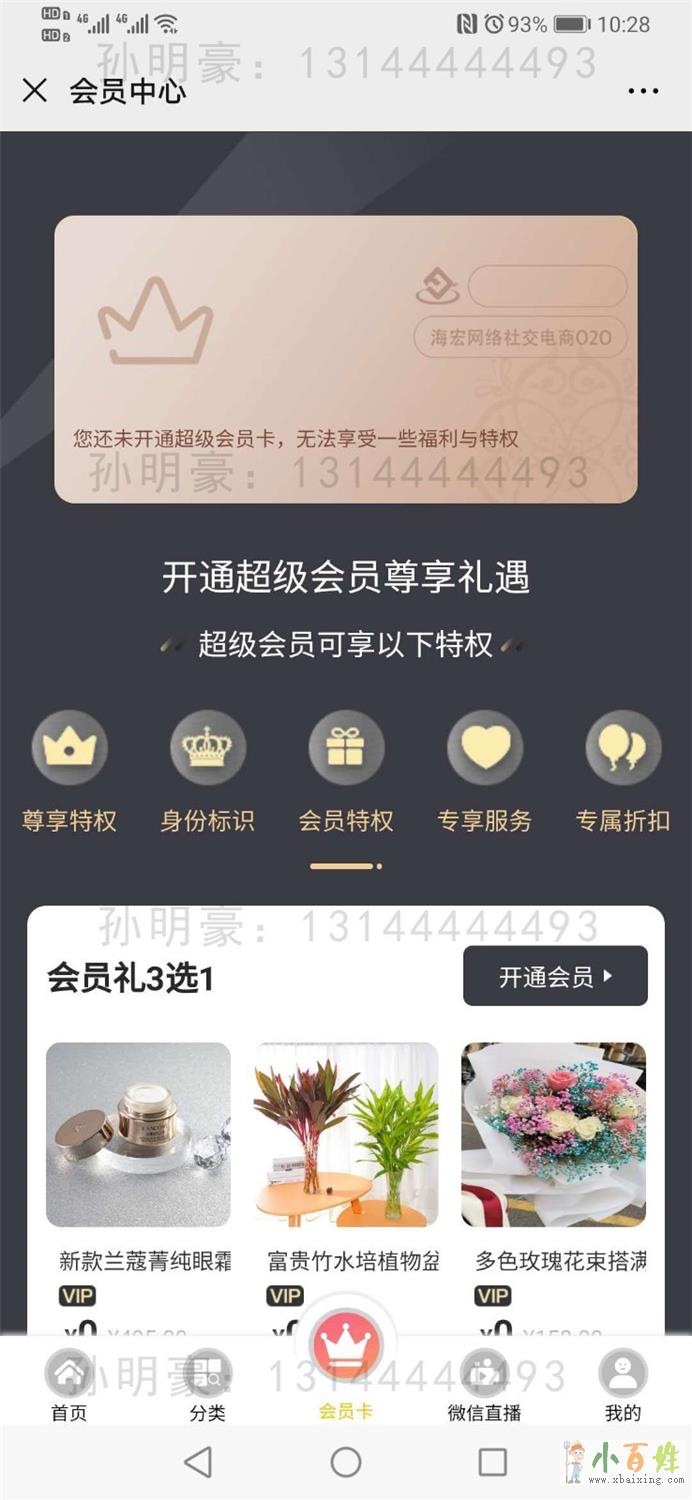Switch to the 首页 tab

coord(69,1385)
